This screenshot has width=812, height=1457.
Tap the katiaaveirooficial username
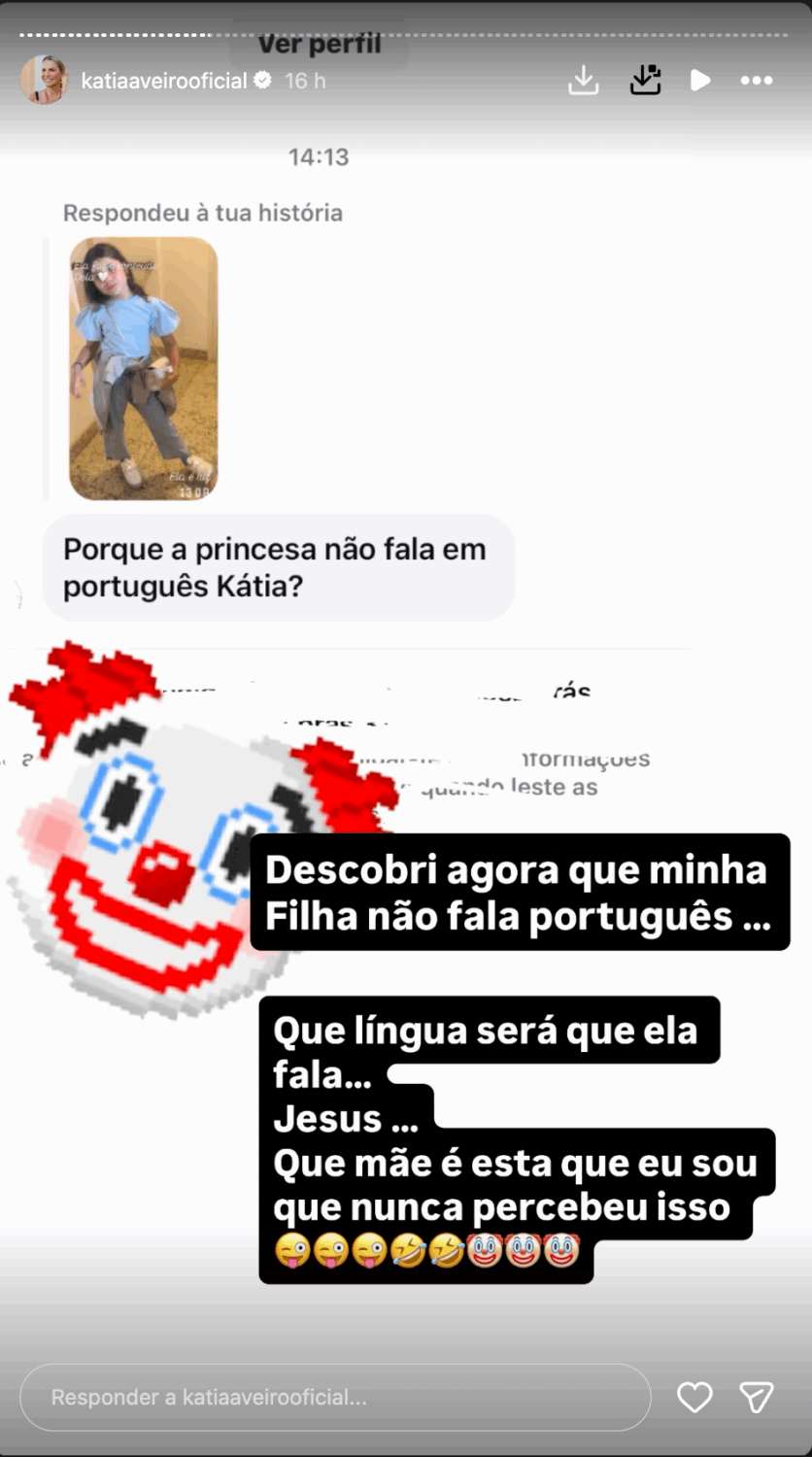point(163,81)
